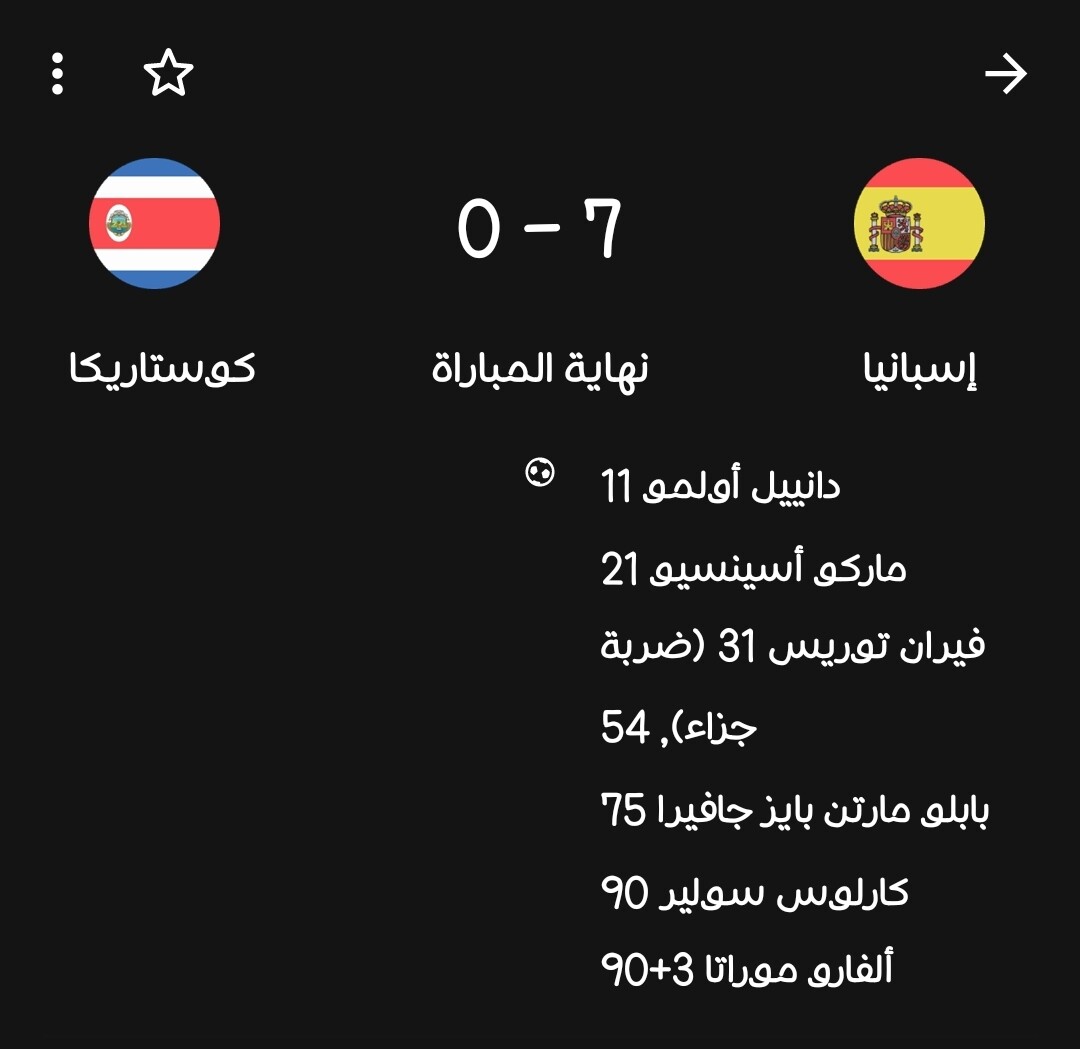Open the three-dot overflow menu
This screenshot has height=1049, width=1080.
coord(57,74)
